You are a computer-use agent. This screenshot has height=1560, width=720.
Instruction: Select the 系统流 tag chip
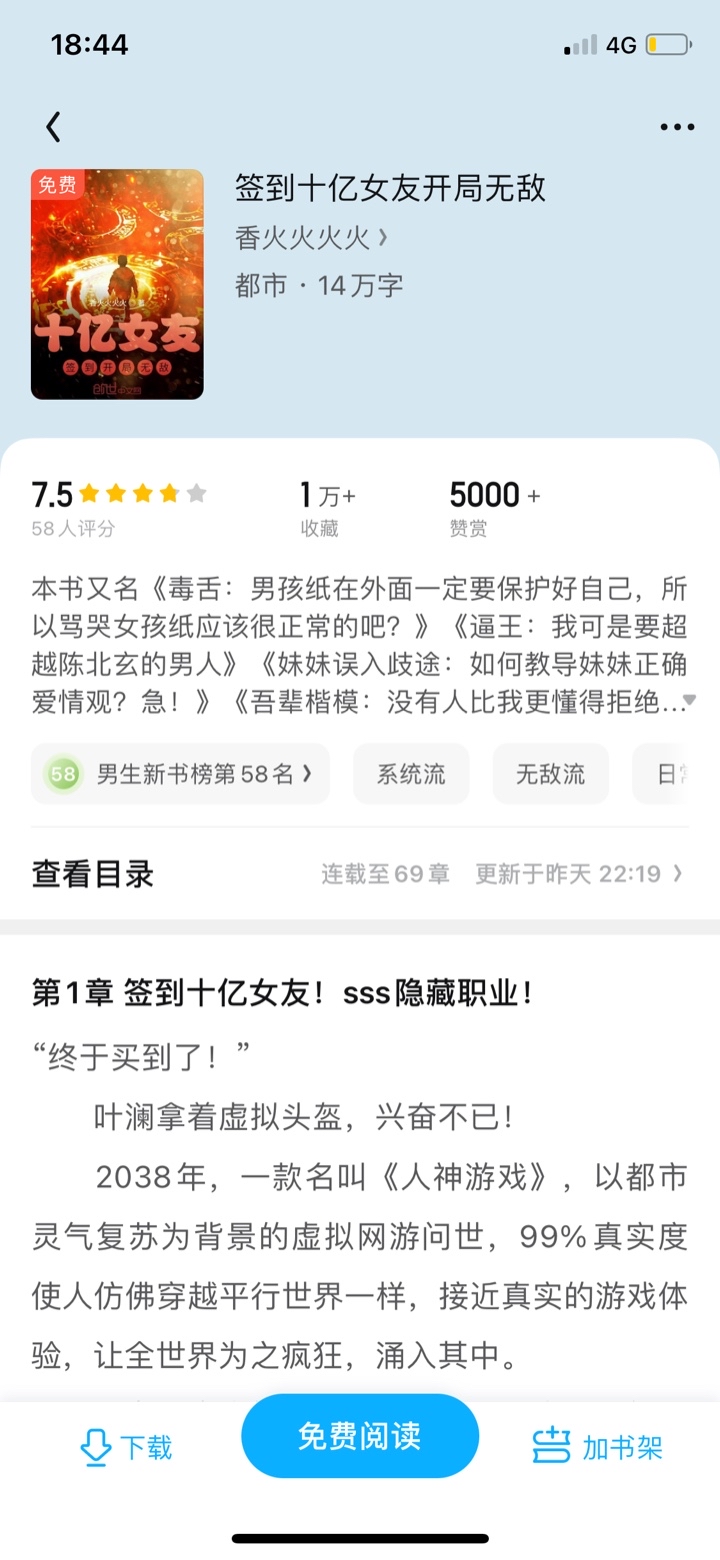(411, 774)
